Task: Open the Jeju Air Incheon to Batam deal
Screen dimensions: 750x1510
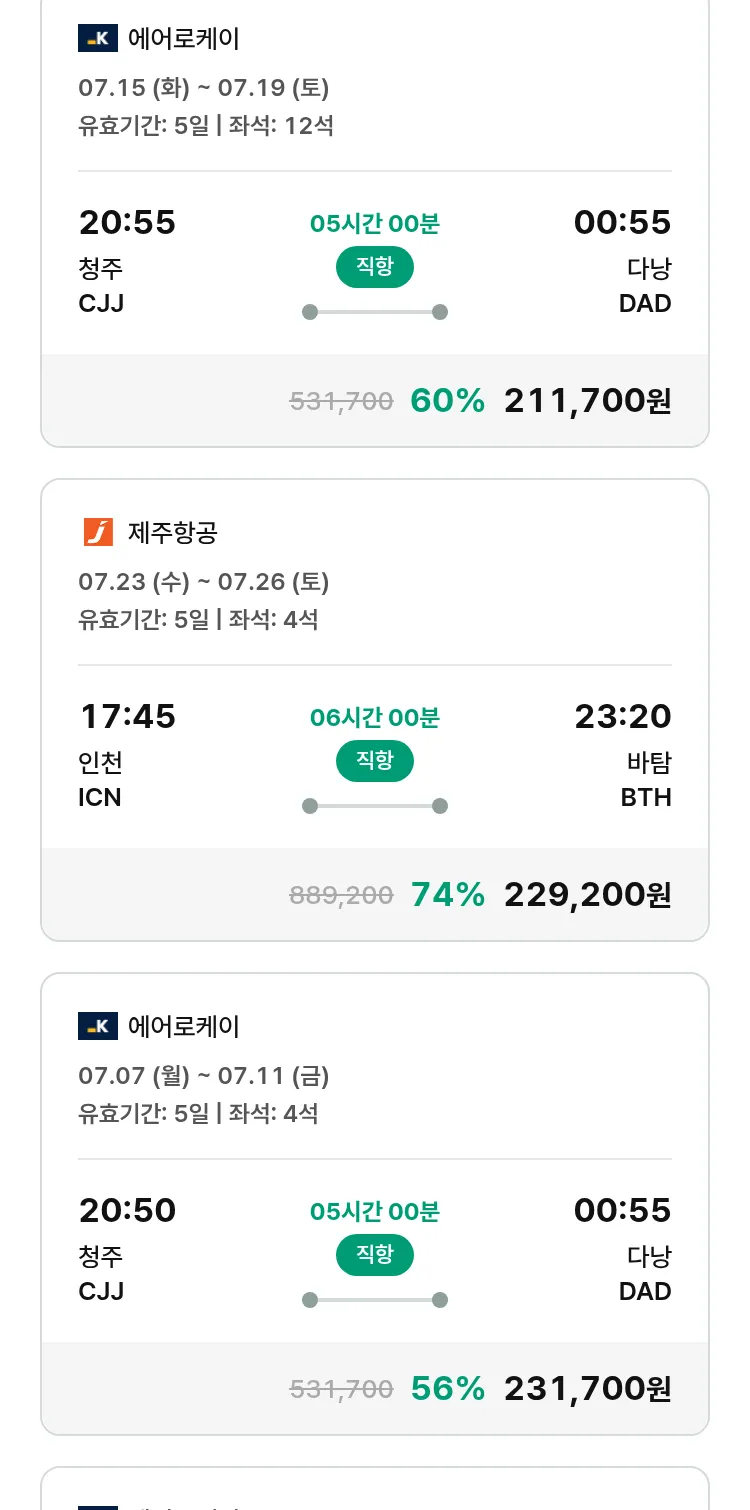Action: click(375, 710)
